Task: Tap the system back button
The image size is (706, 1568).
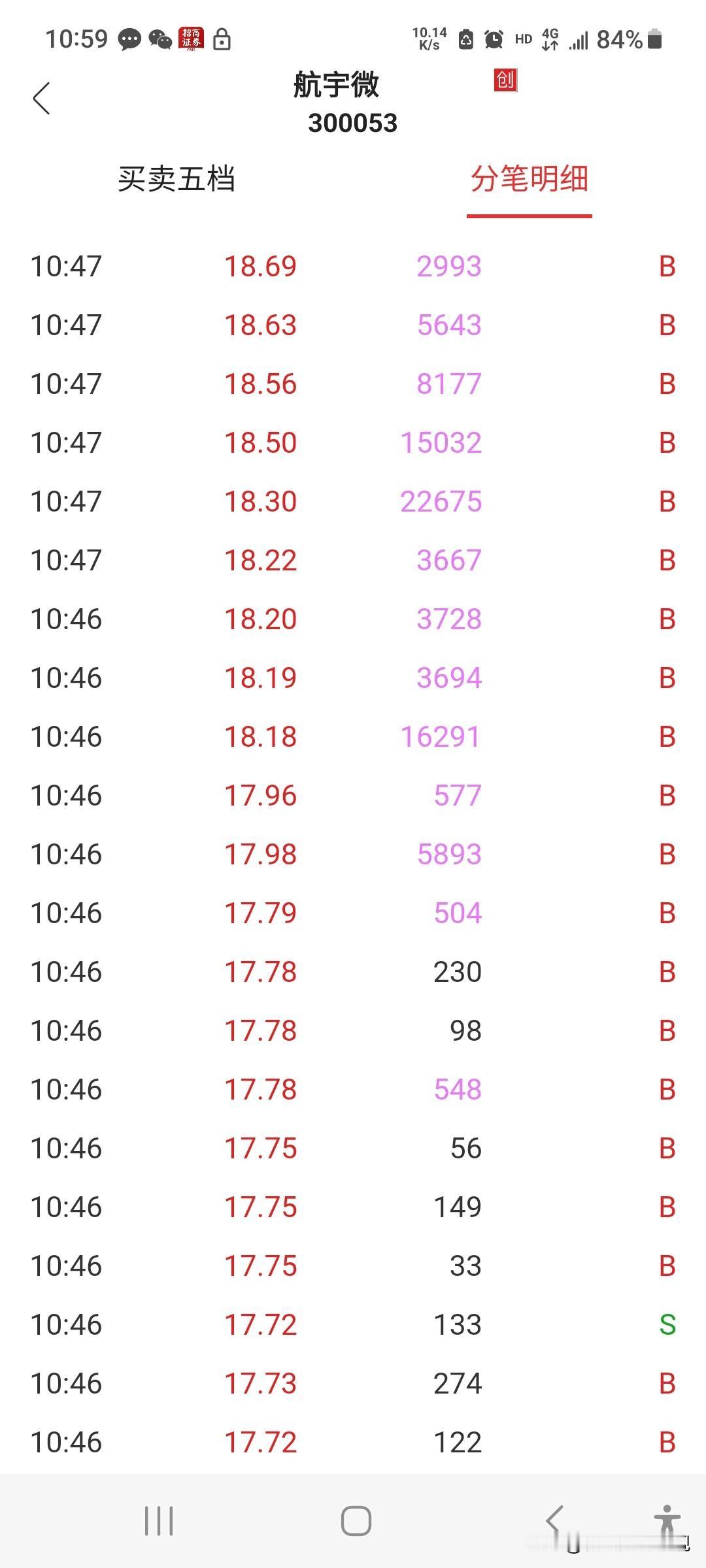Action: pyautogui.click(x=554, y=1520)
